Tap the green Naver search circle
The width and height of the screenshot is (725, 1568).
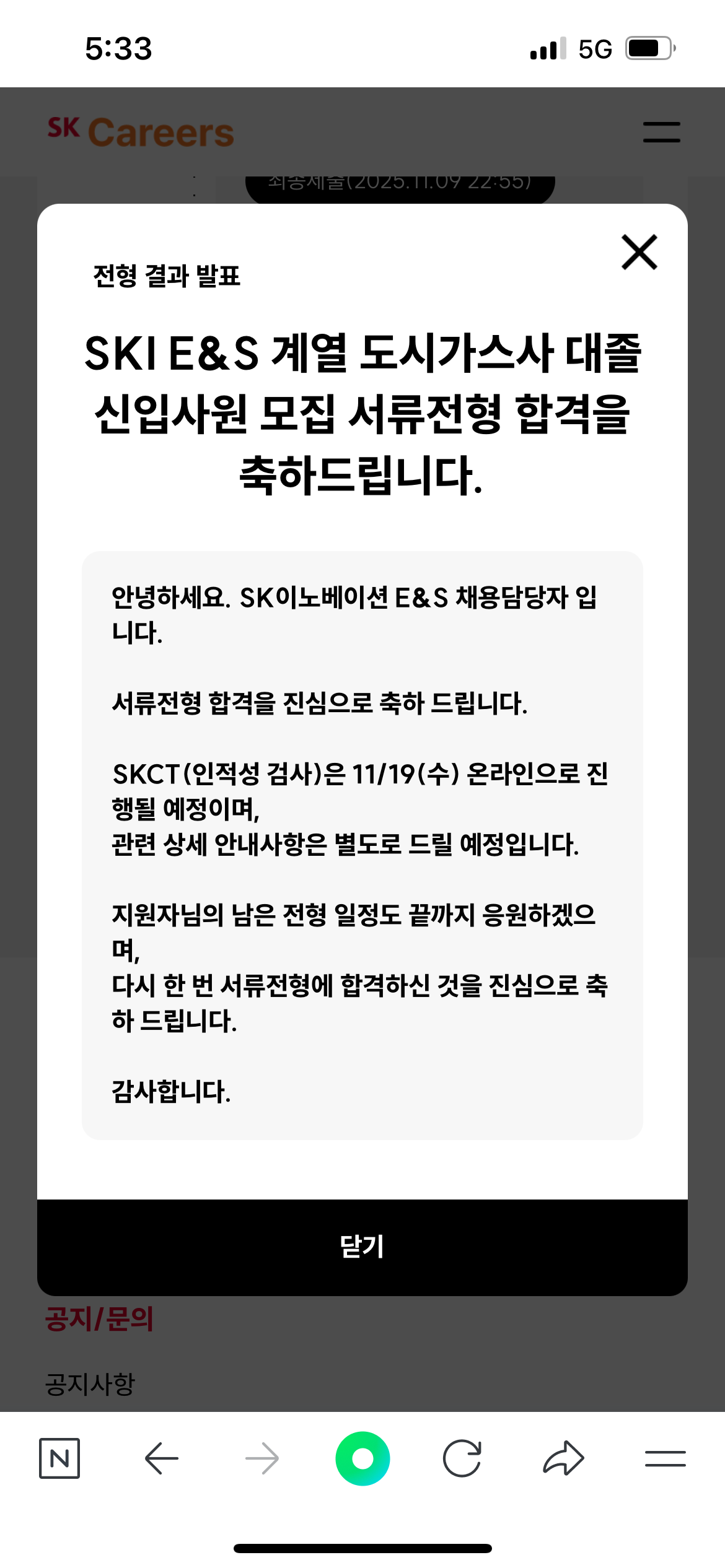point(362,1458)
